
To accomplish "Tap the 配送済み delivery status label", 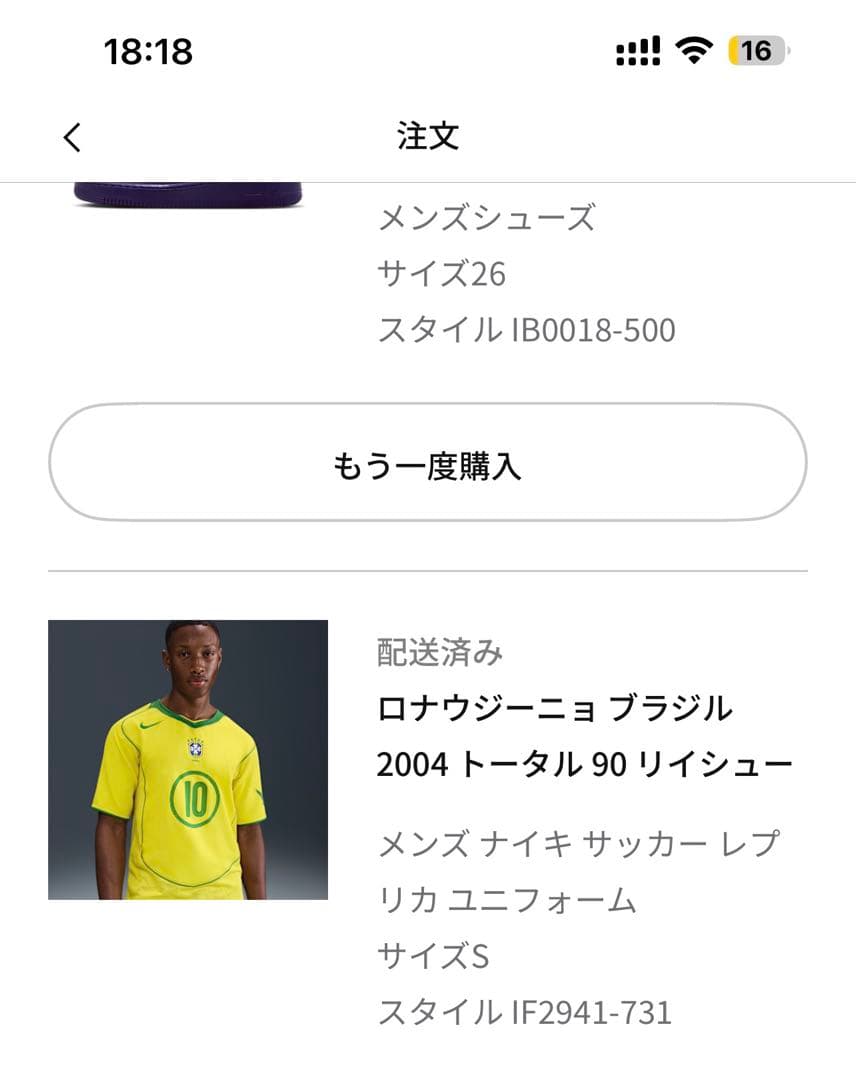I will tap(438, 649).
